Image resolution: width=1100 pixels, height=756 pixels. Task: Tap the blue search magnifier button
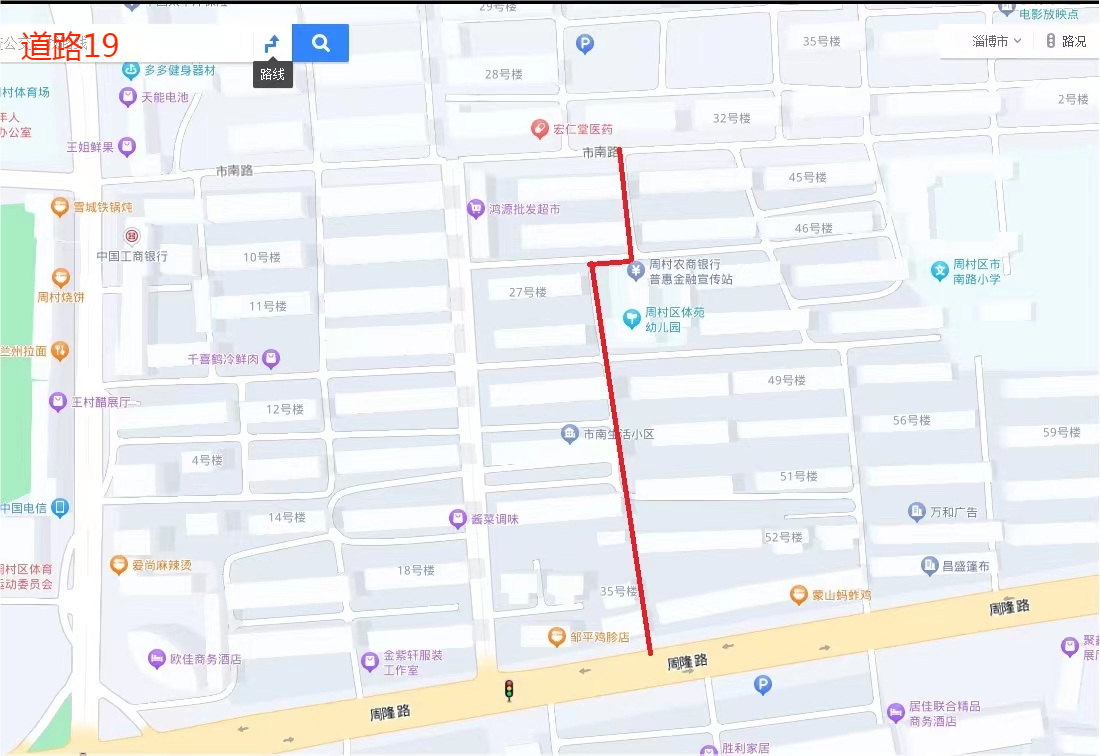(x=320, y=43)
